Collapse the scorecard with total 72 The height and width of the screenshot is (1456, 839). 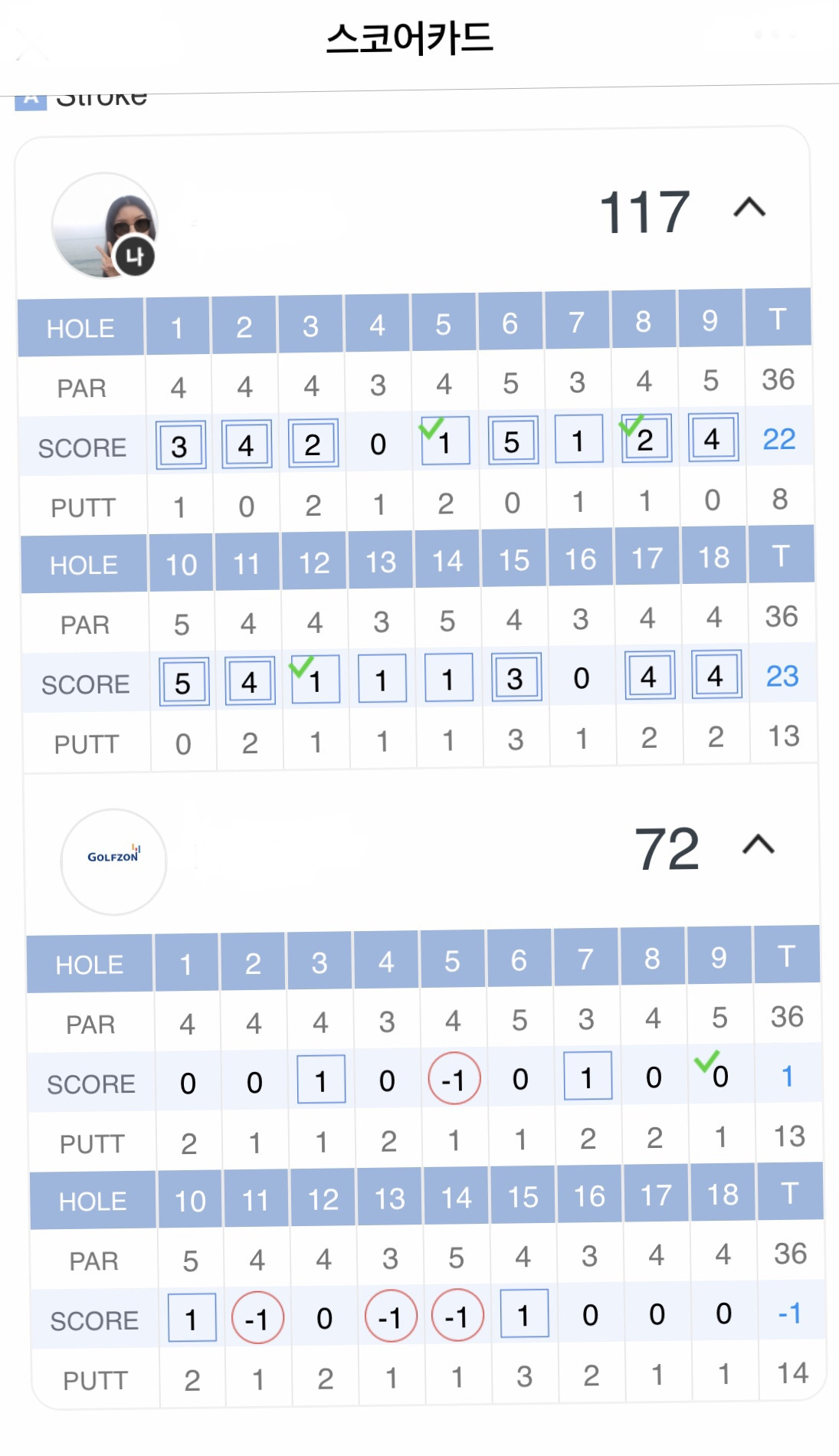pyautogui.click(x=759, y=844)
